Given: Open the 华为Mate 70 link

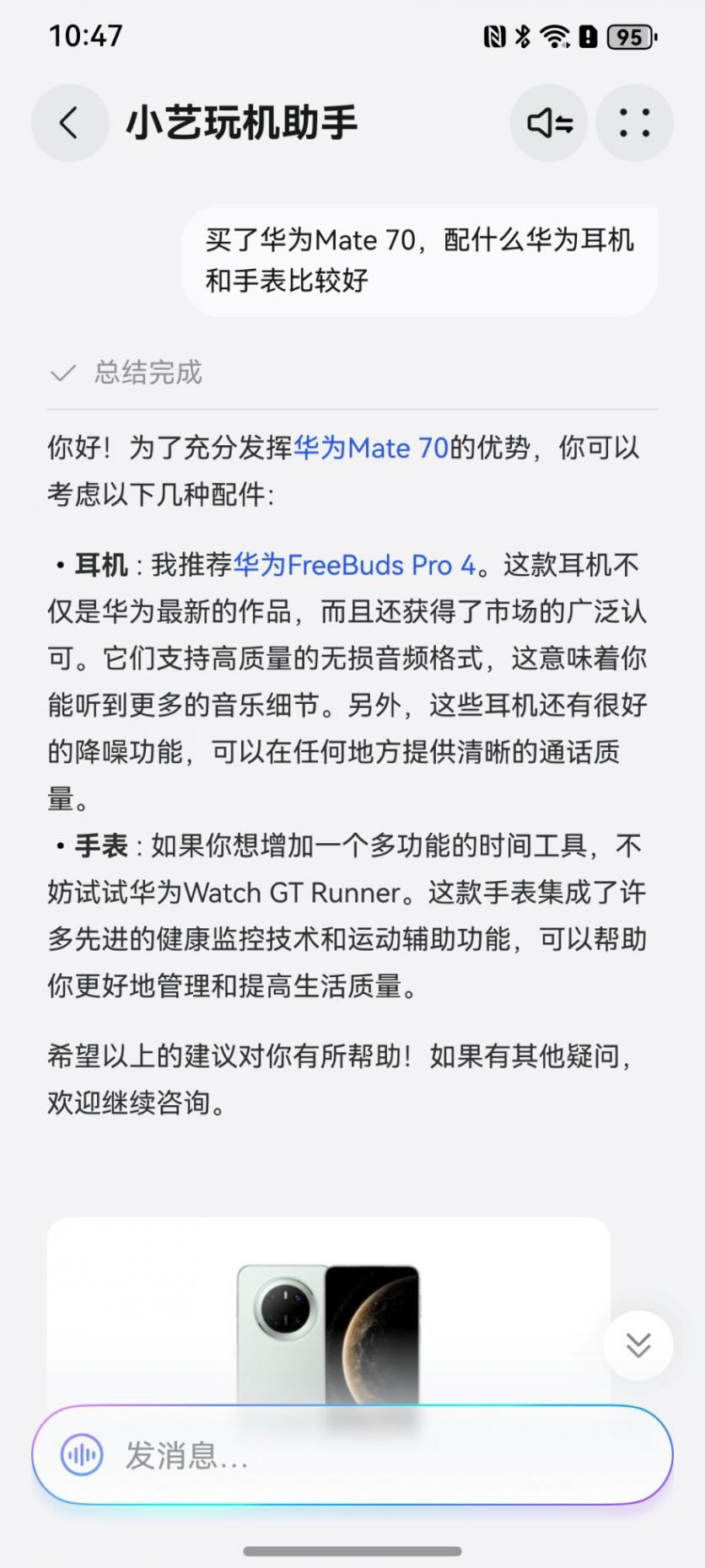Looking at the screenshot, I should pos(371,448).
